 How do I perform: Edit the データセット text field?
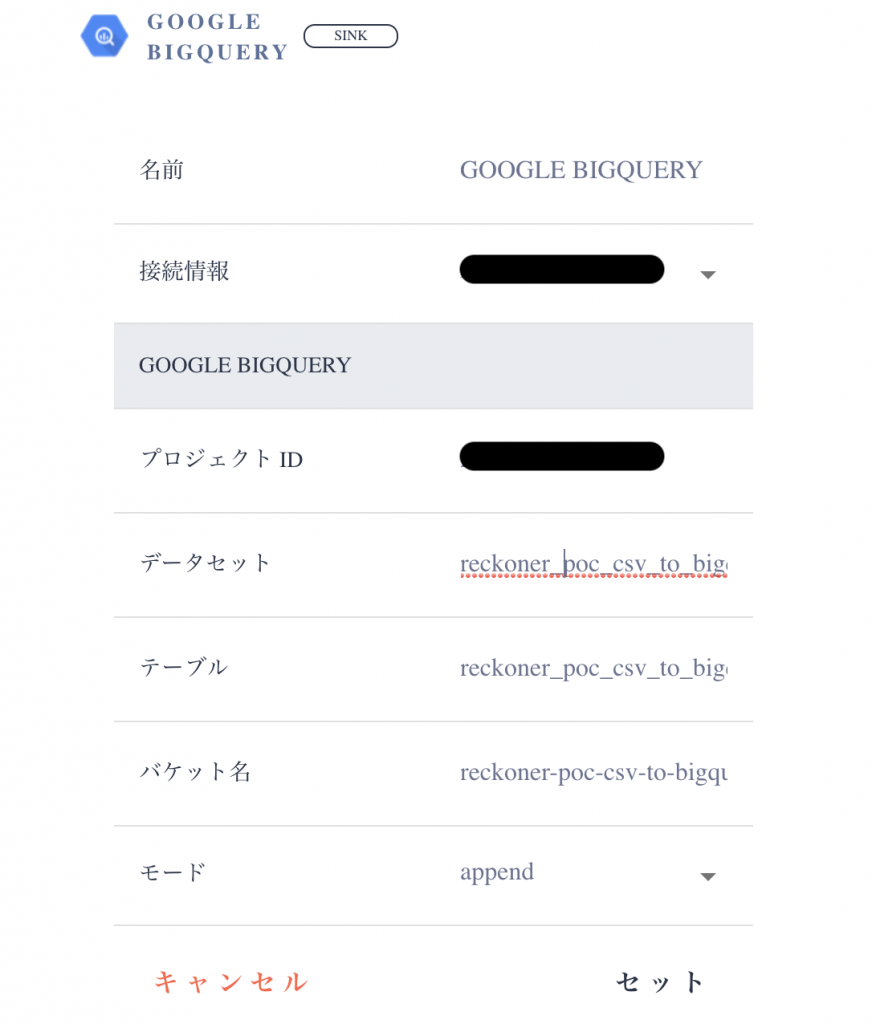[x=593, y=564]
